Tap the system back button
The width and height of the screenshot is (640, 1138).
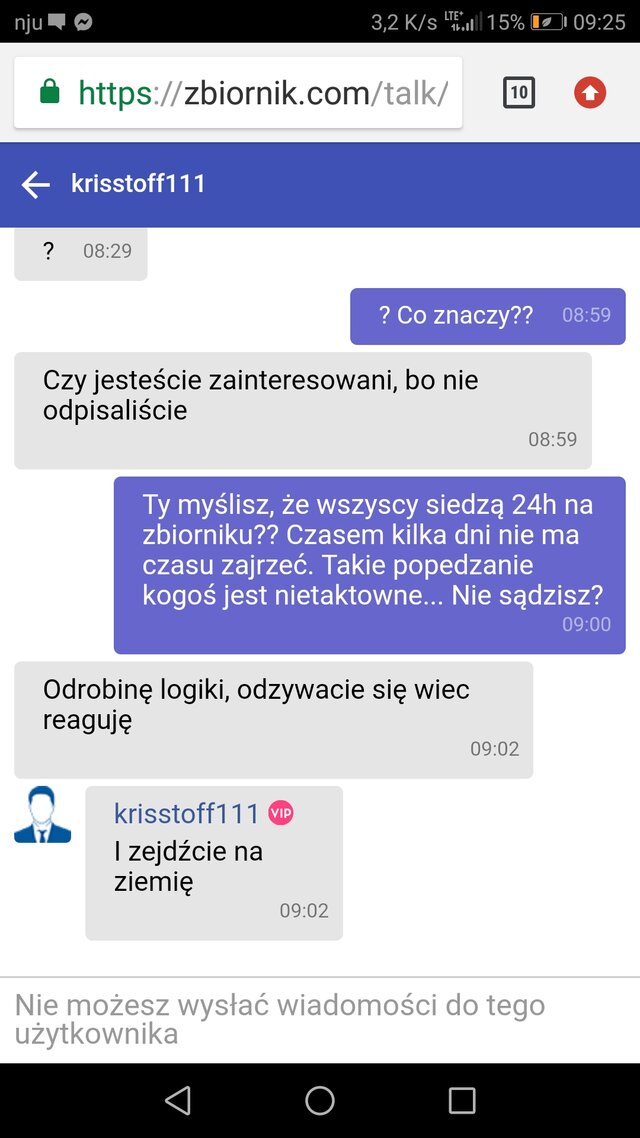point(178,1100)
